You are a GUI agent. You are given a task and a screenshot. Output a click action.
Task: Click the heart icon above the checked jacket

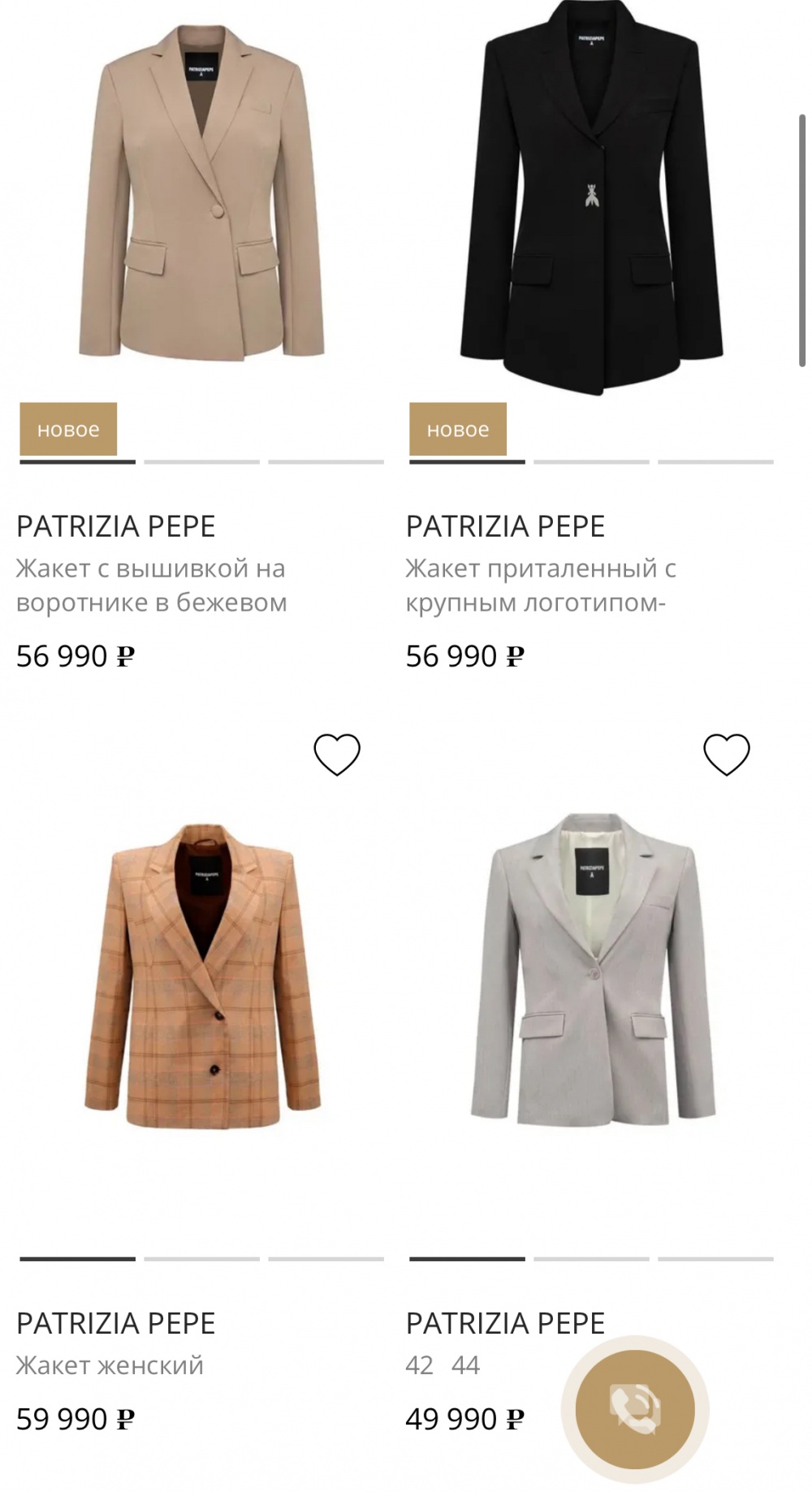(338, 755)
